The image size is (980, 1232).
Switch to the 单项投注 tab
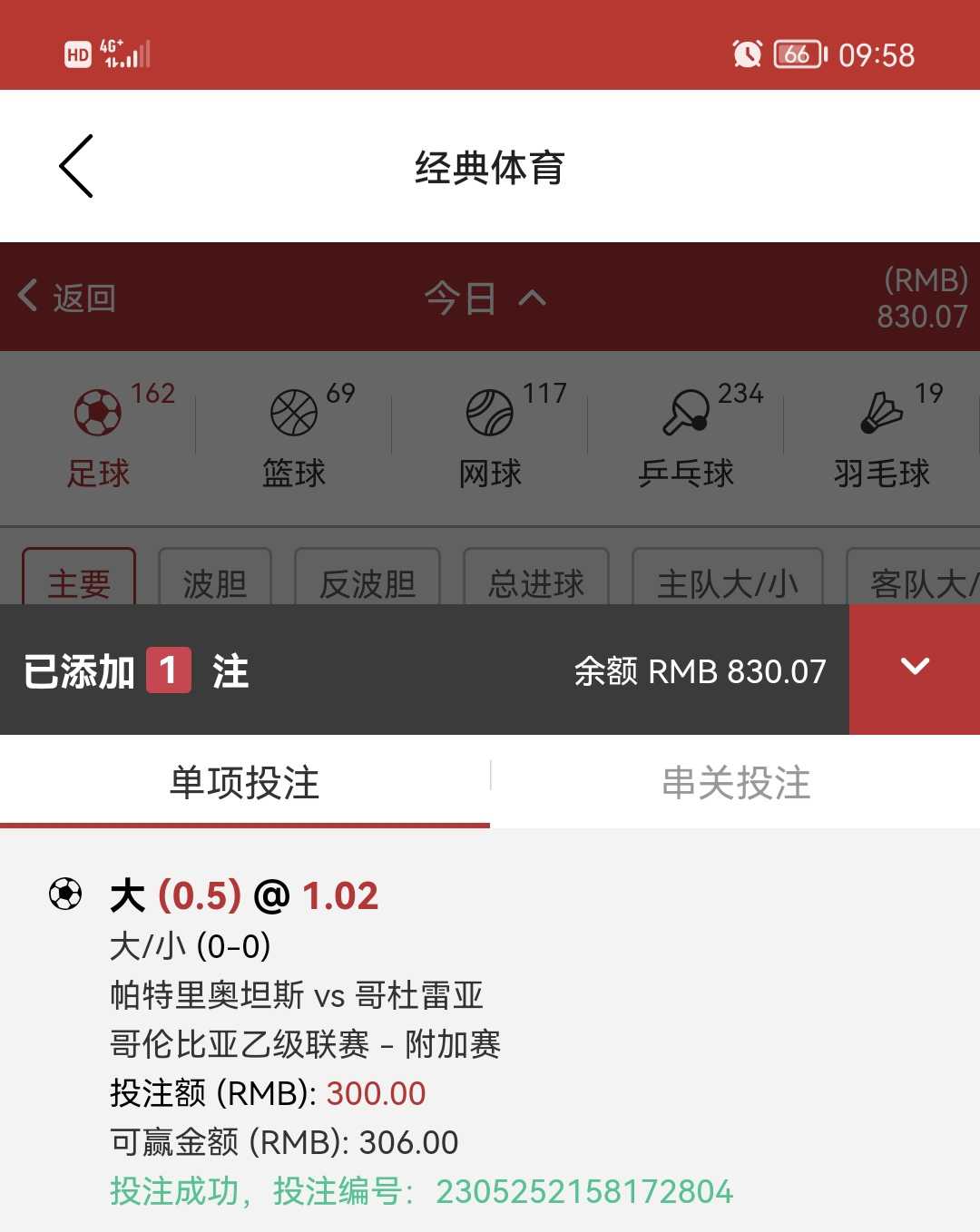(x=245, y=782)
